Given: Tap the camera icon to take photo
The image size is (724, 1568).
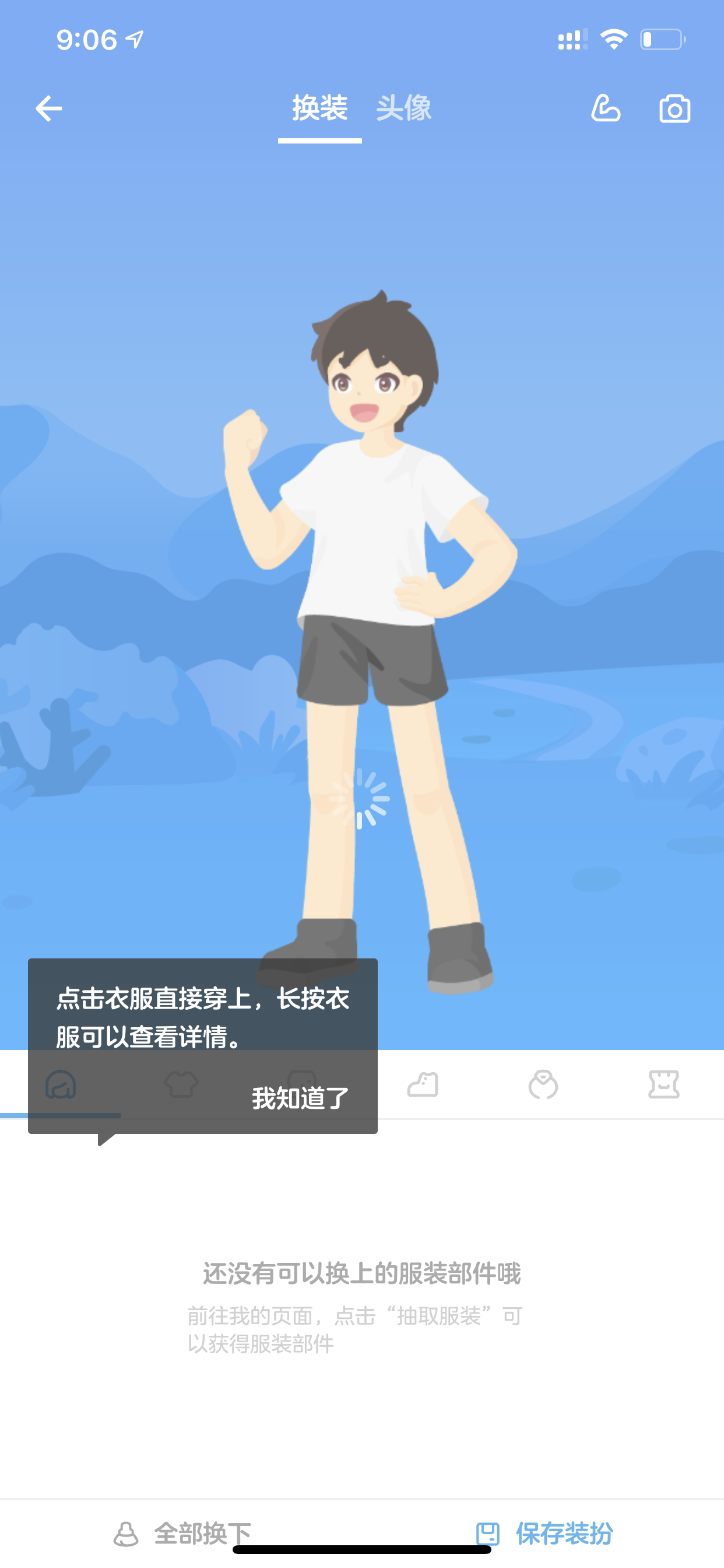Looking at the screenshot, I should pyautogui.click(x=674, y=109).
